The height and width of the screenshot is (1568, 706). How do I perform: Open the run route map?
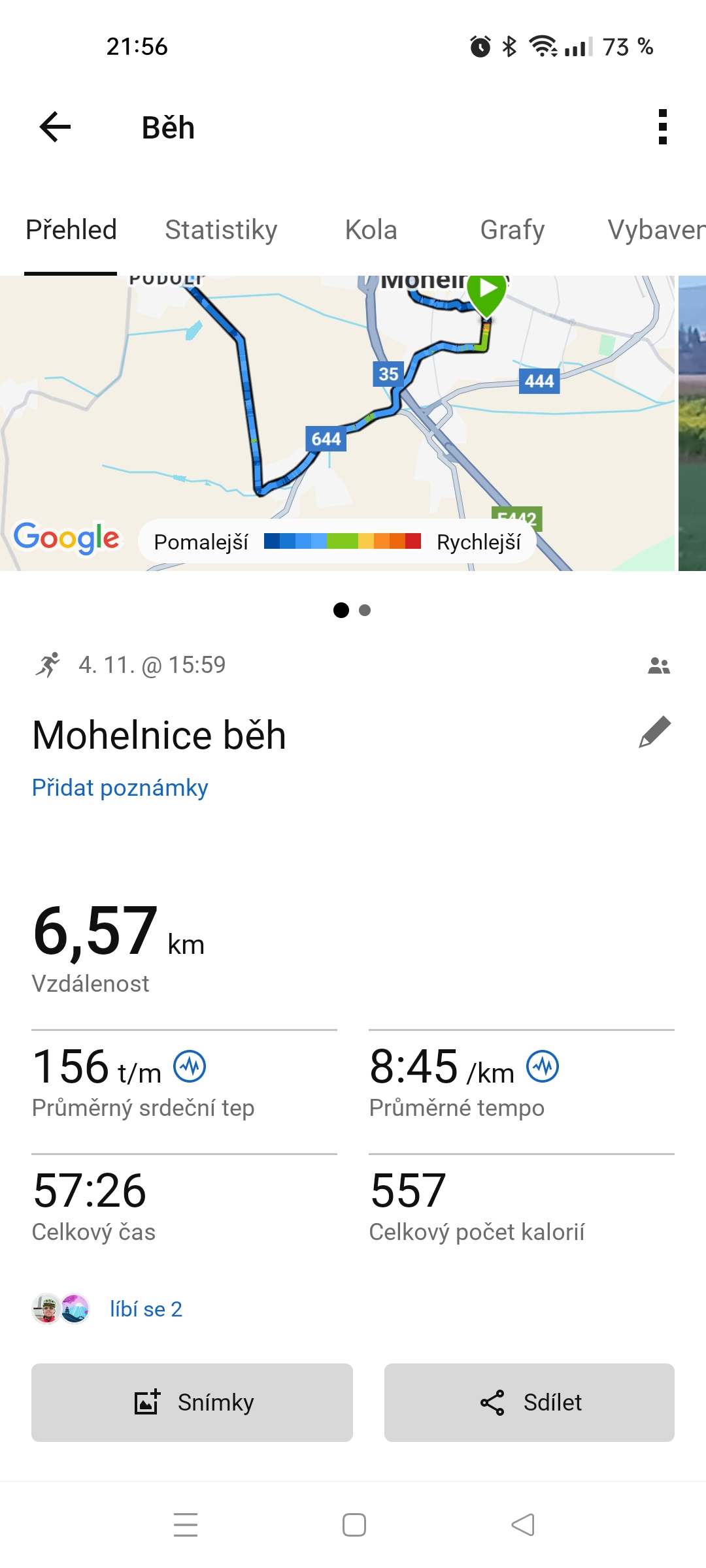pyautogui.click(x=337, y=405)
